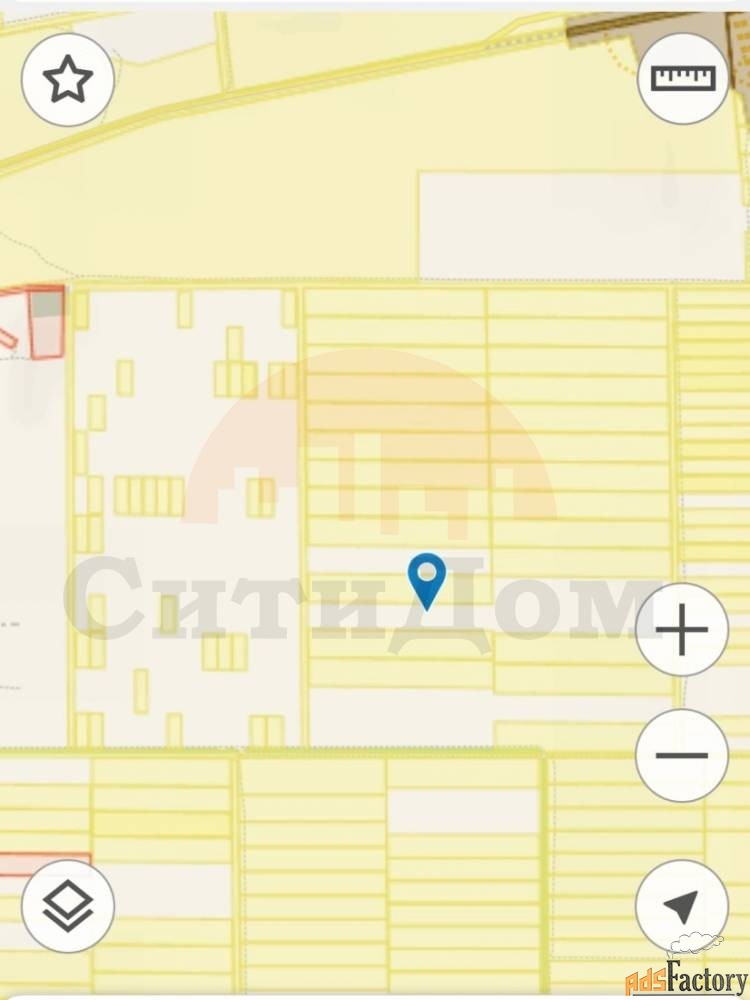Zoom out with the minus button
This screenshot has width=750, height=1000.
tap(682, 756)
